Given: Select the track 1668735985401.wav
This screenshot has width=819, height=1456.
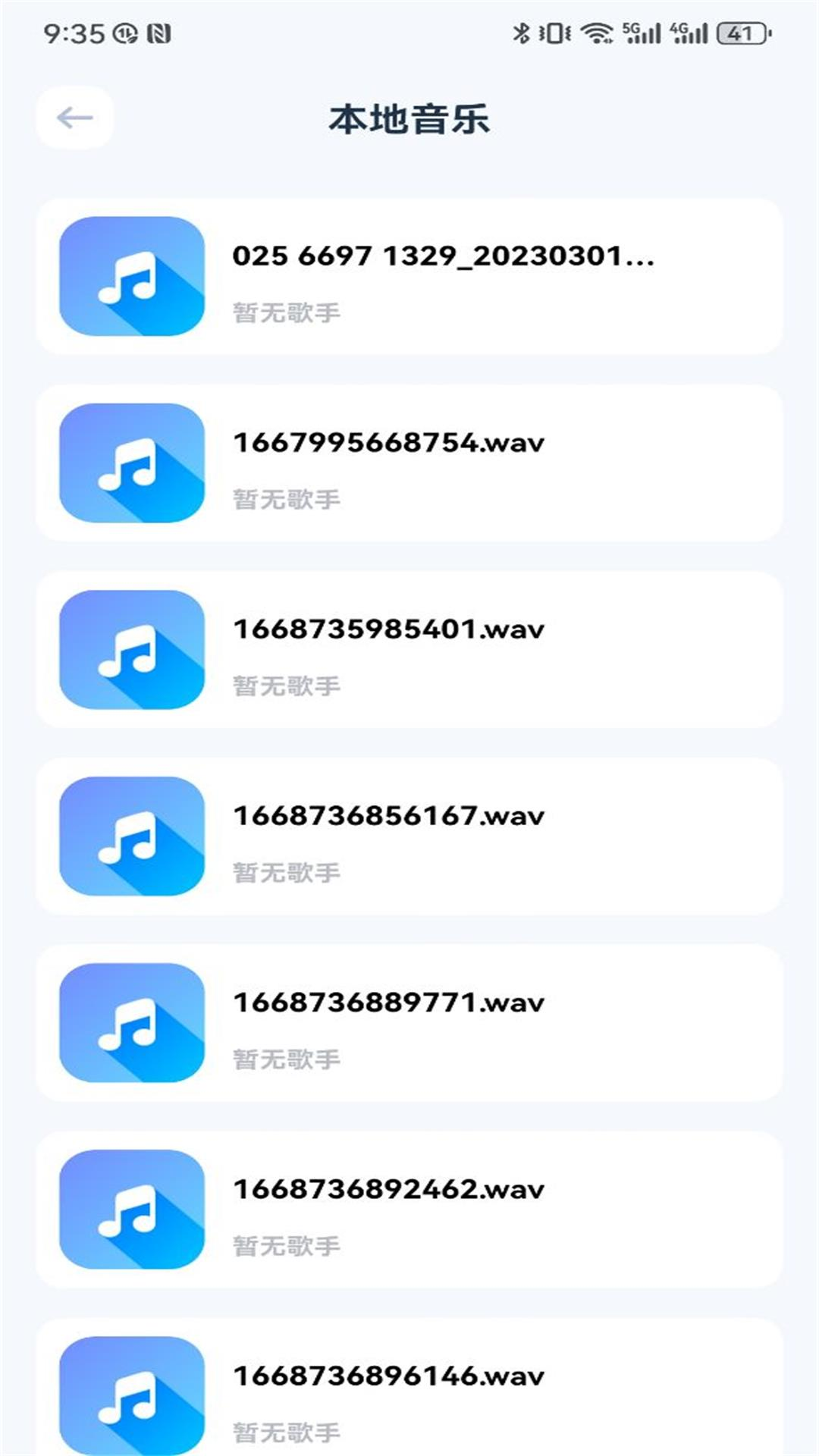Looking at the screenshot, I should click(388, 628).
